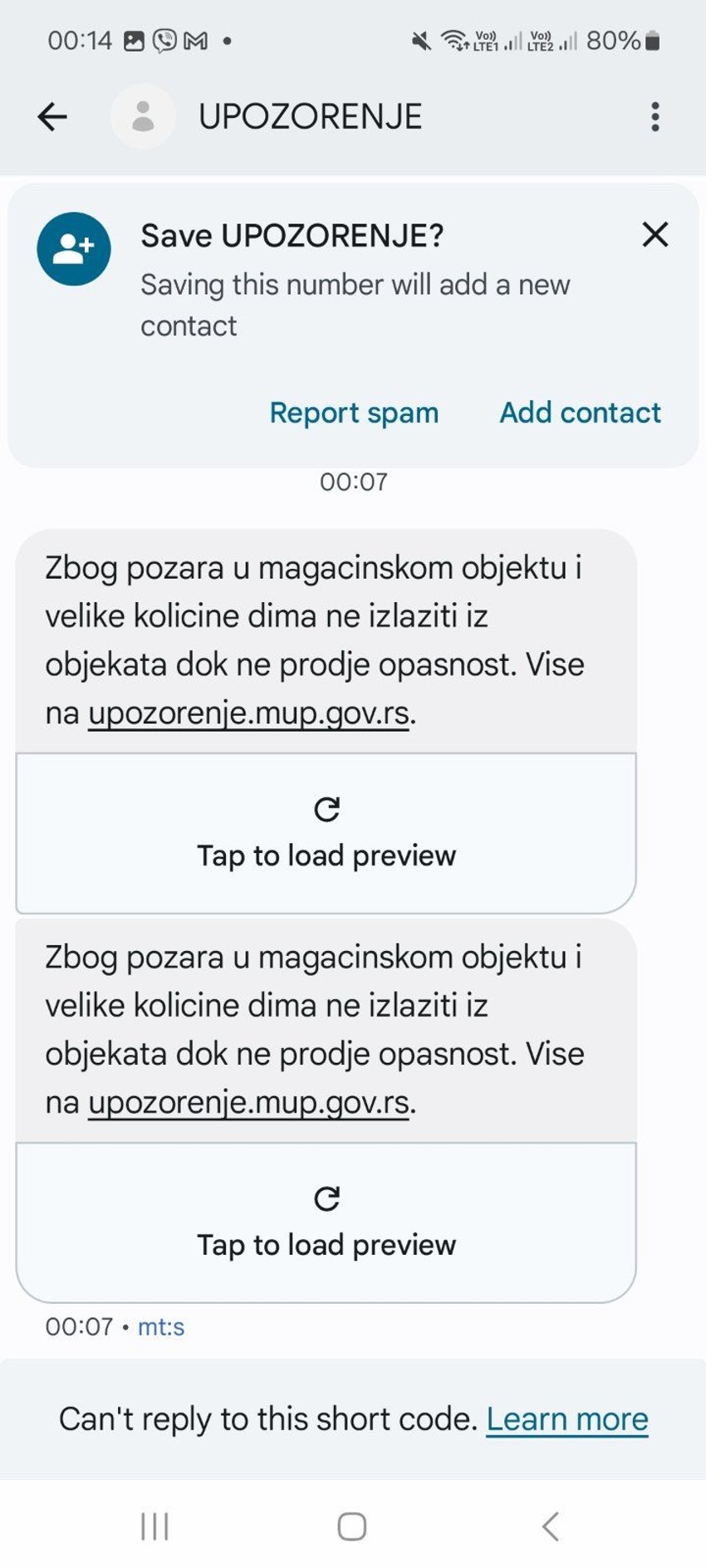Screen dimensions: 706x1568
Task: Open the upozorenje.mup.gov.rs link in first message
Action: 249,713
